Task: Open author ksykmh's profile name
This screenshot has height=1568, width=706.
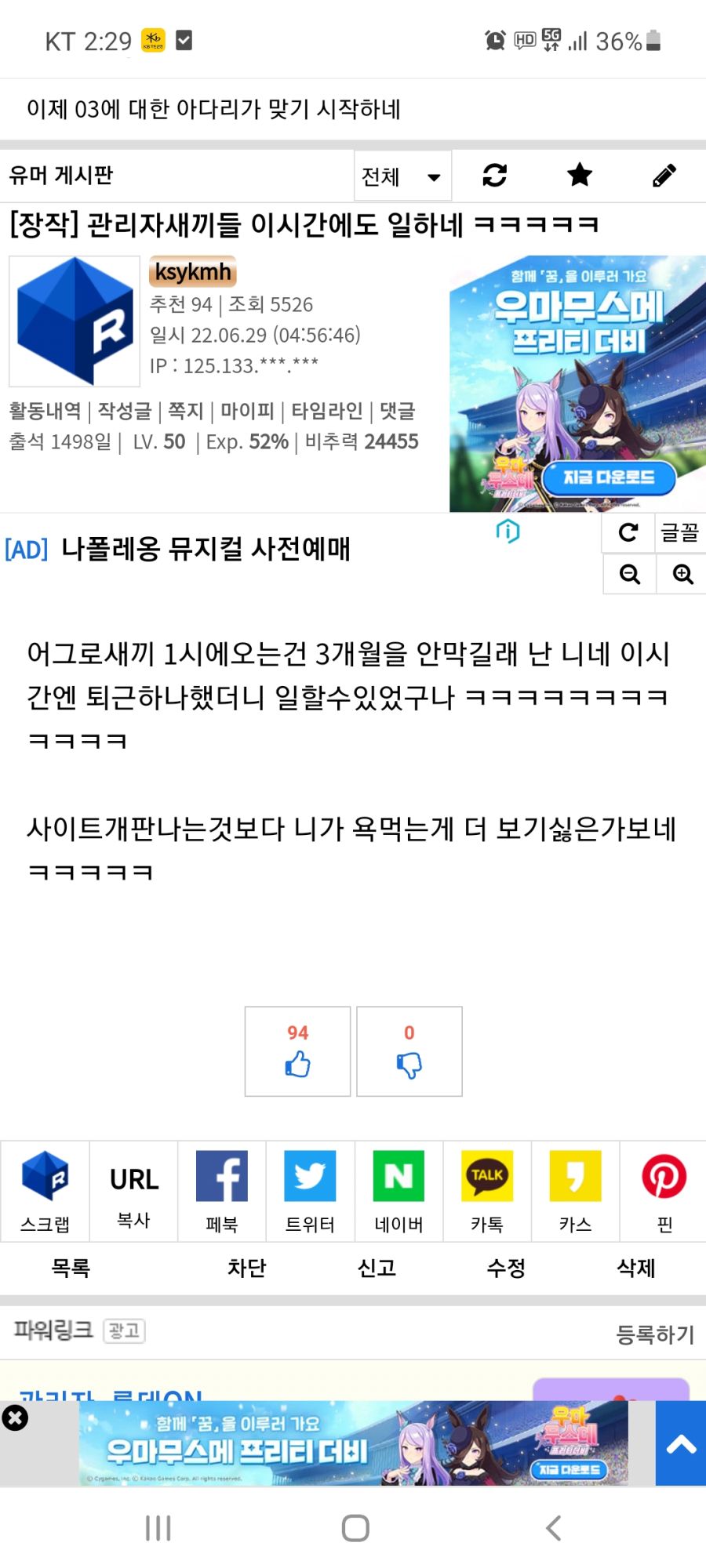Action: 193,272
